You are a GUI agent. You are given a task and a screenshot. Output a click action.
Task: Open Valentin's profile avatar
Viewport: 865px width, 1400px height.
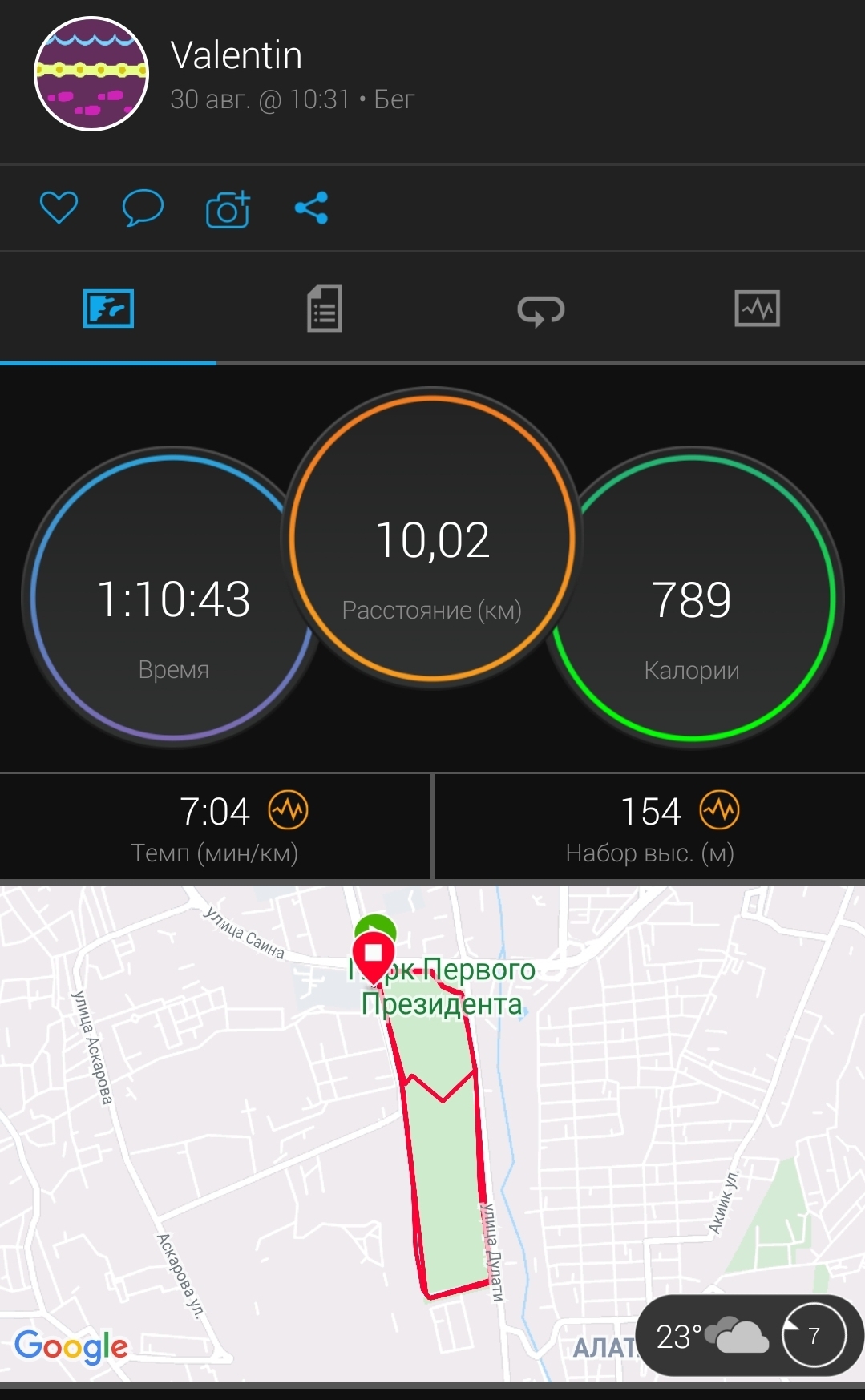[91, 74]
